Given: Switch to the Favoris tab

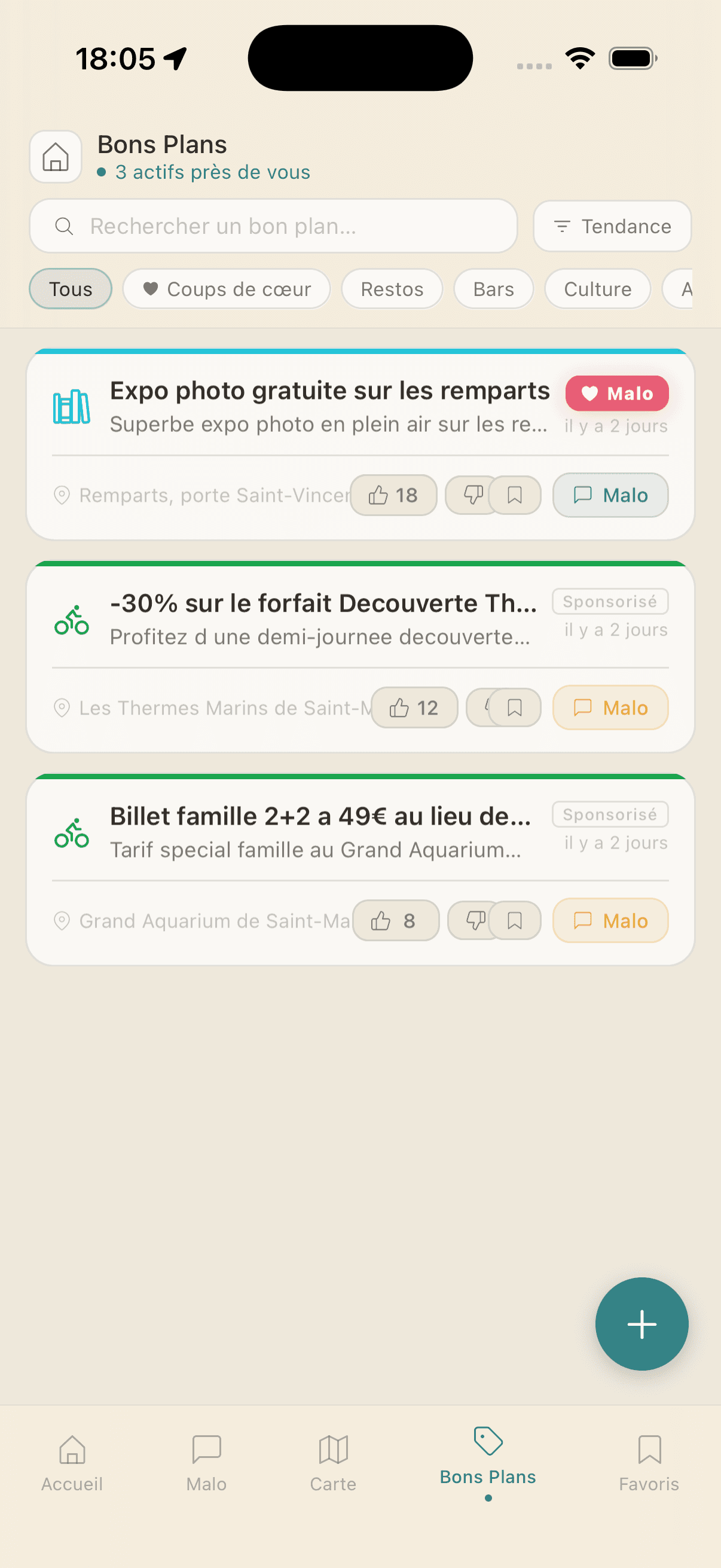Looking at the screenshot, I should point(649,1467).
